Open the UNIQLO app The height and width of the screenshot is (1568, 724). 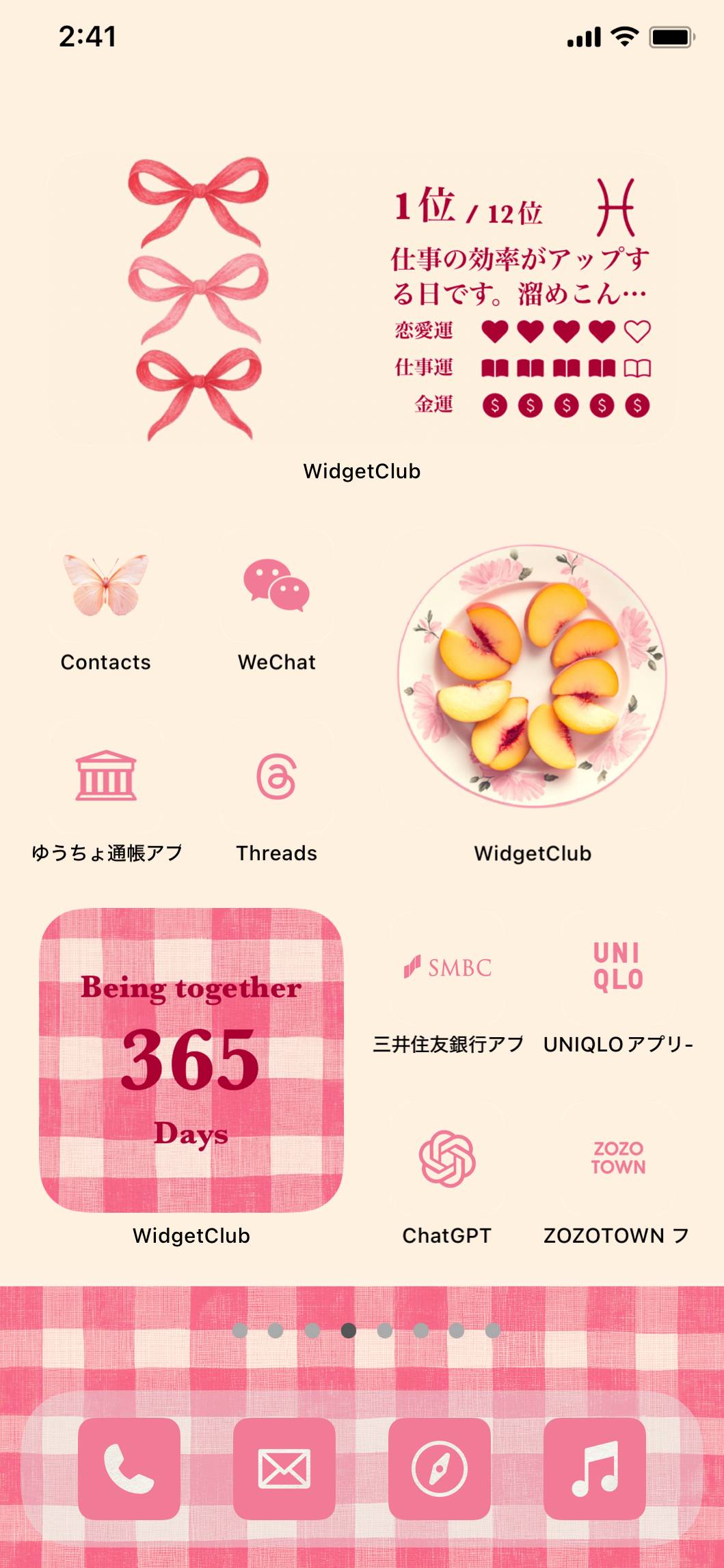click(x=617, y=967)
